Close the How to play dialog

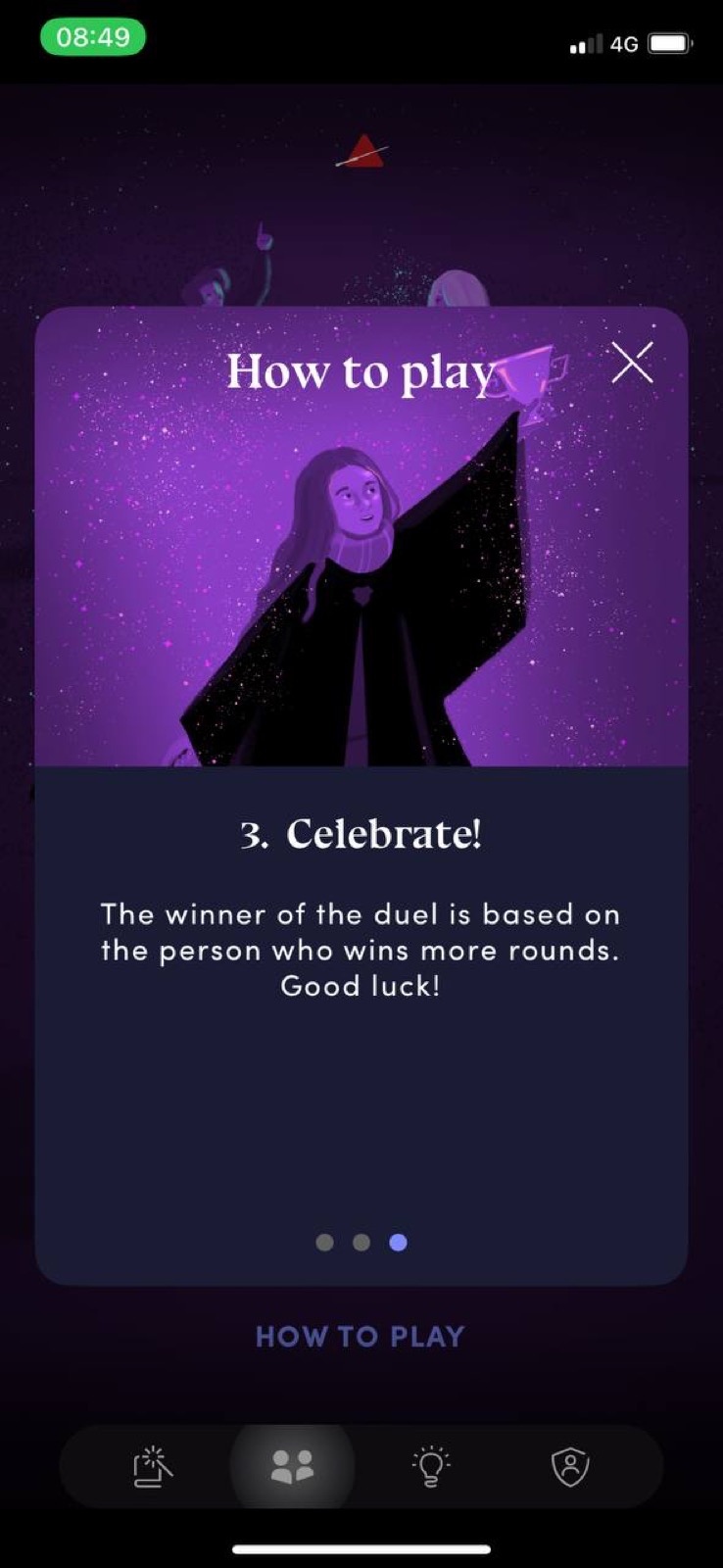[632, 363]
